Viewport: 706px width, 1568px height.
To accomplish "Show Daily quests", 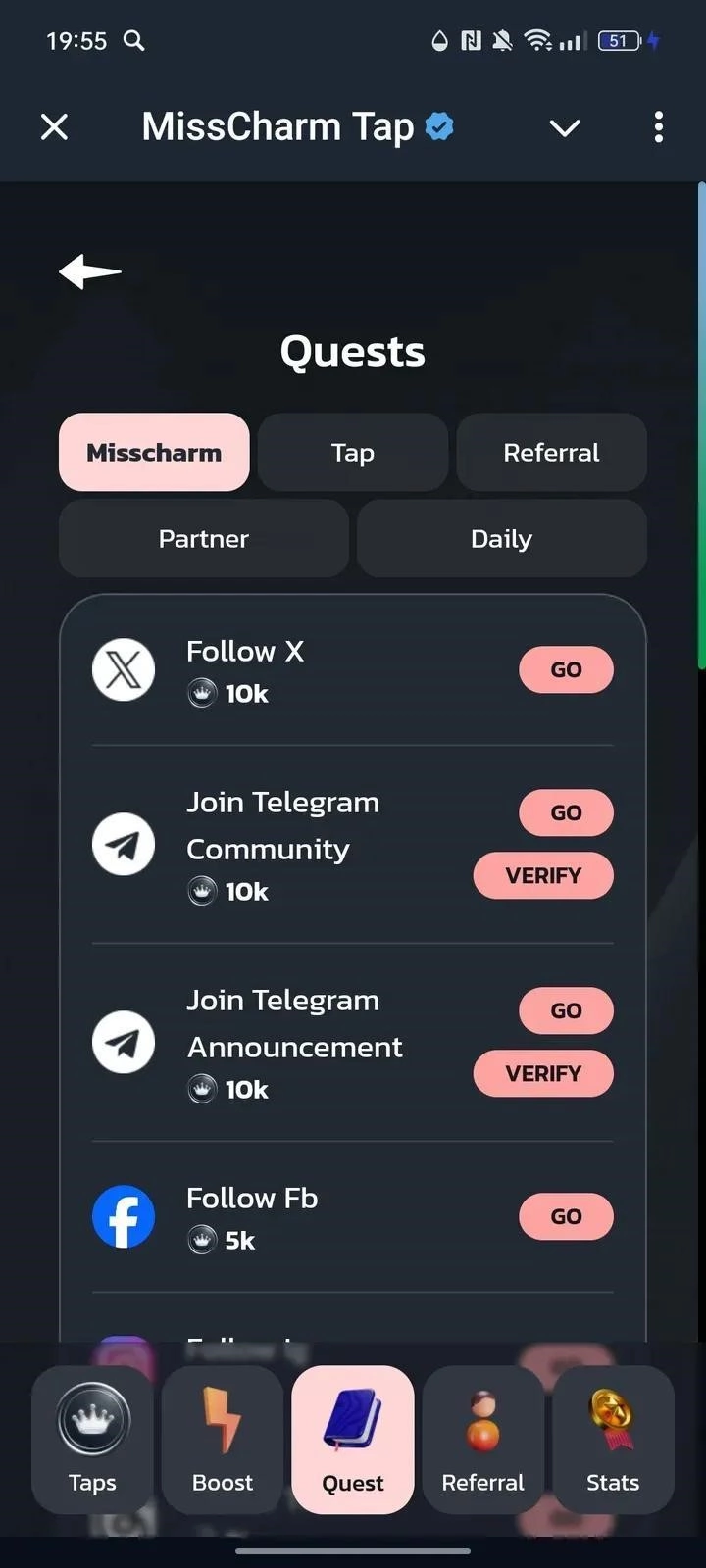I will (501, 538).
